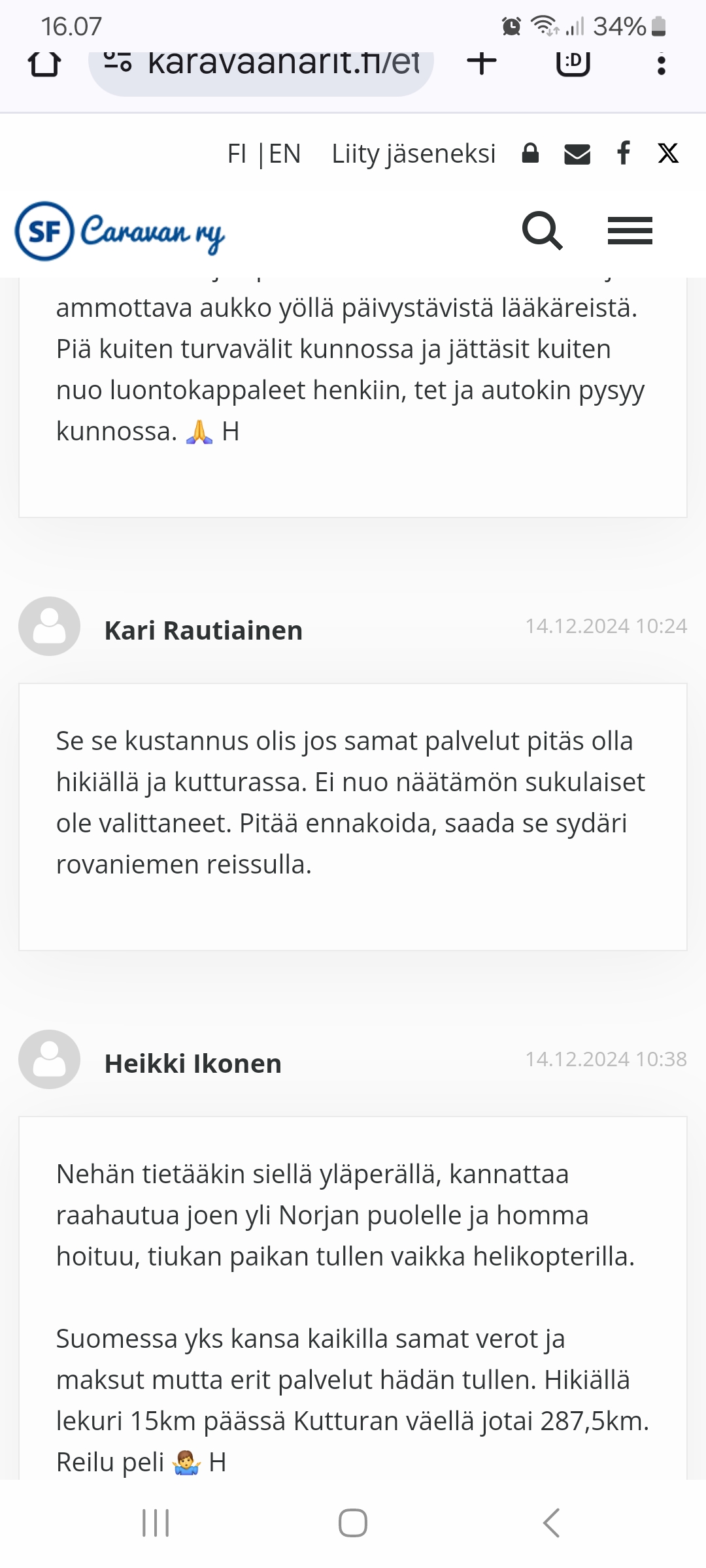Go to the browser home page

tap(44, 64)
